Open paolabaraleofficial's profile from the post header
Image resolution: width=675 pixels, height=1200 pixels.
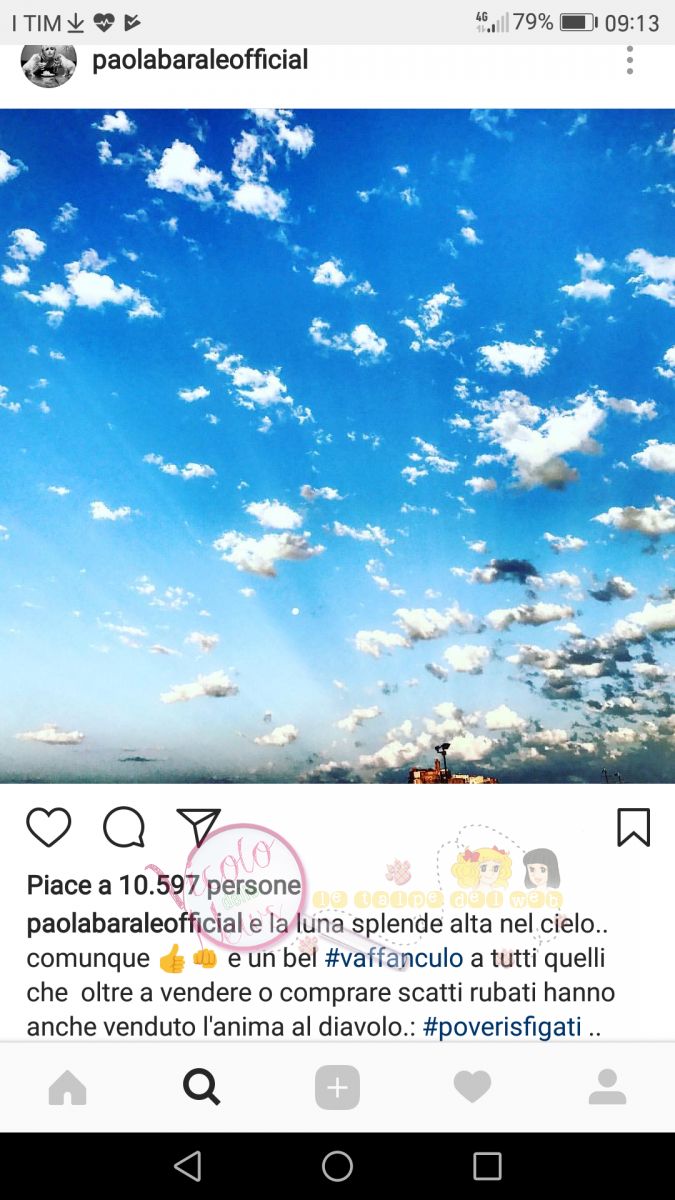tap(199, 60)
